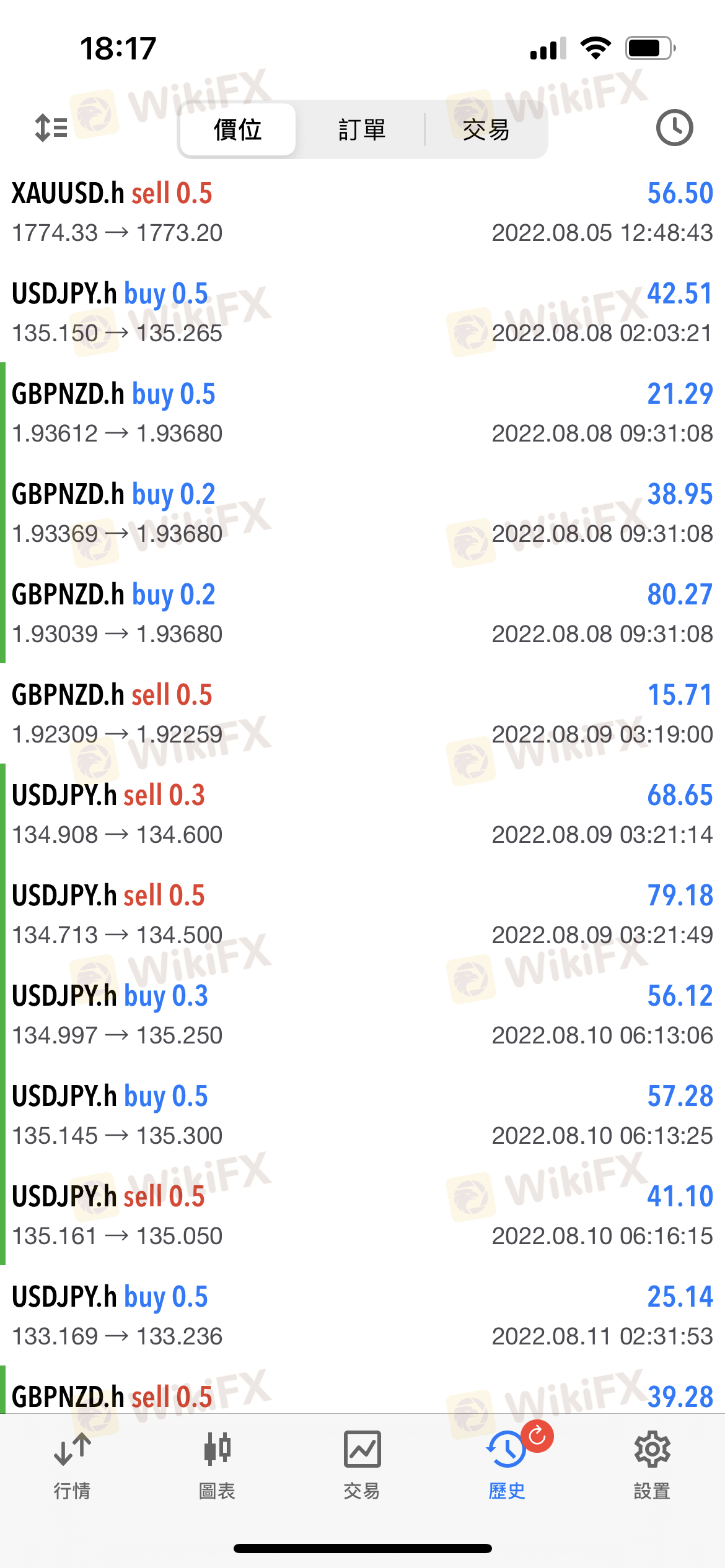Image resolution: width=725 pixels, height=1568 pixels.
Task: Open the GBPNZD.h sell trade with profit 15.71
Action: (x=362, y=714)
